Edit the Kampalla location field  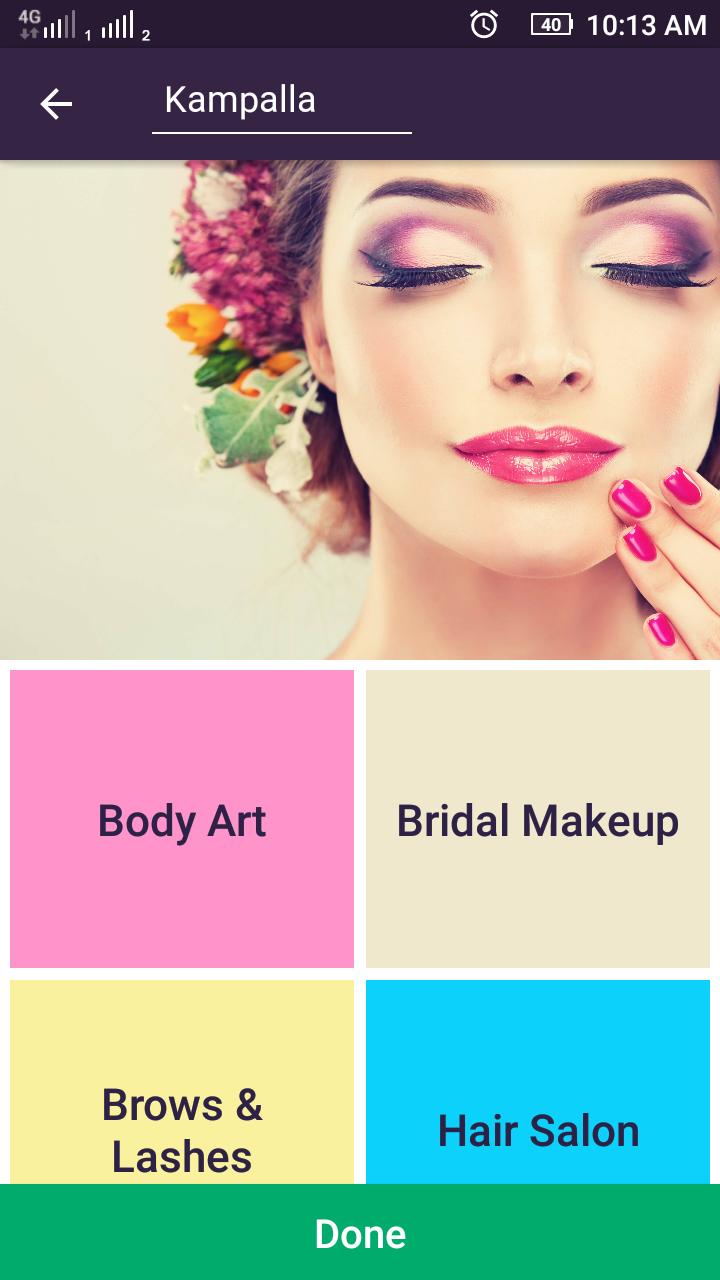coord(281,101)
